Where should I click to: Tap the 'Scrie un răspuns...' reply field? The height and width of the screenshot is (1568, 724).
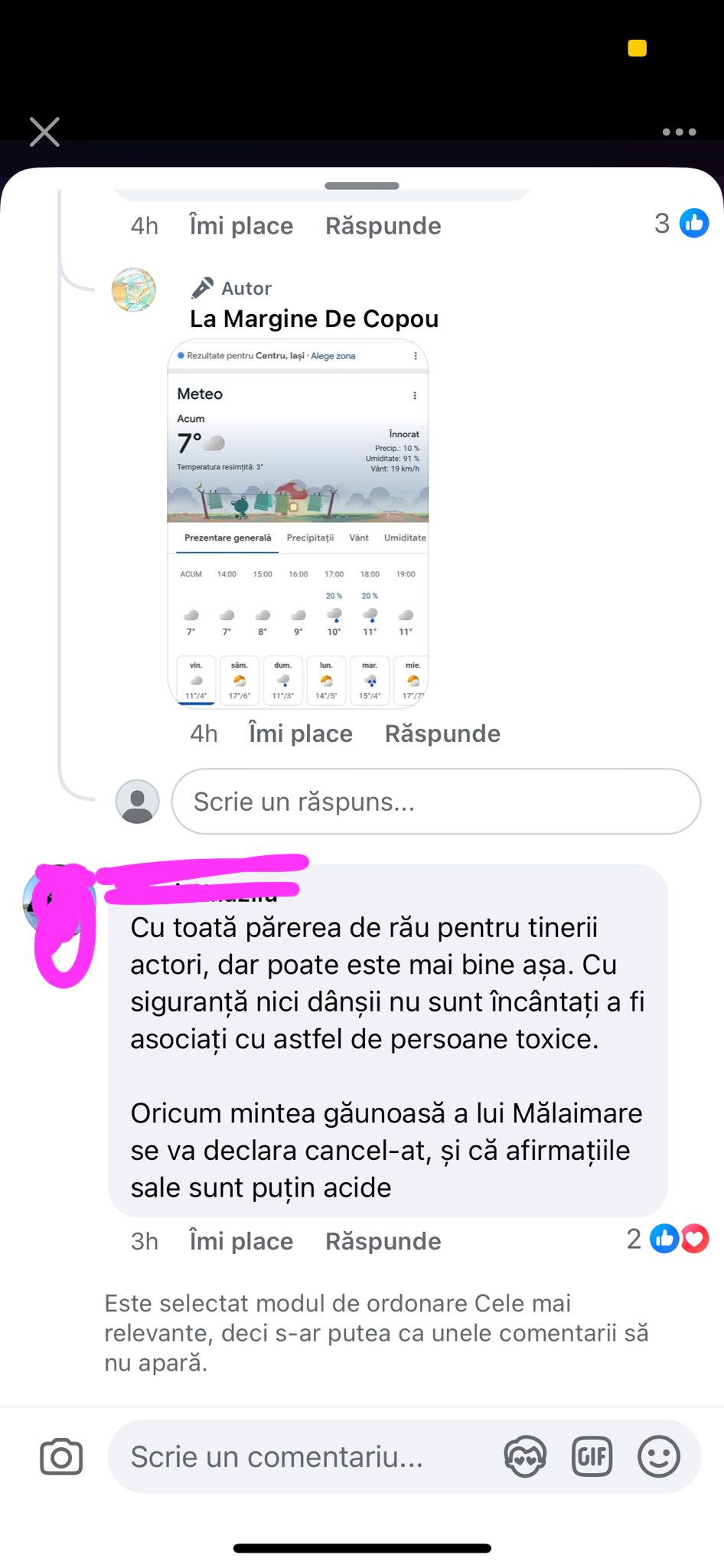click(435, 802)
